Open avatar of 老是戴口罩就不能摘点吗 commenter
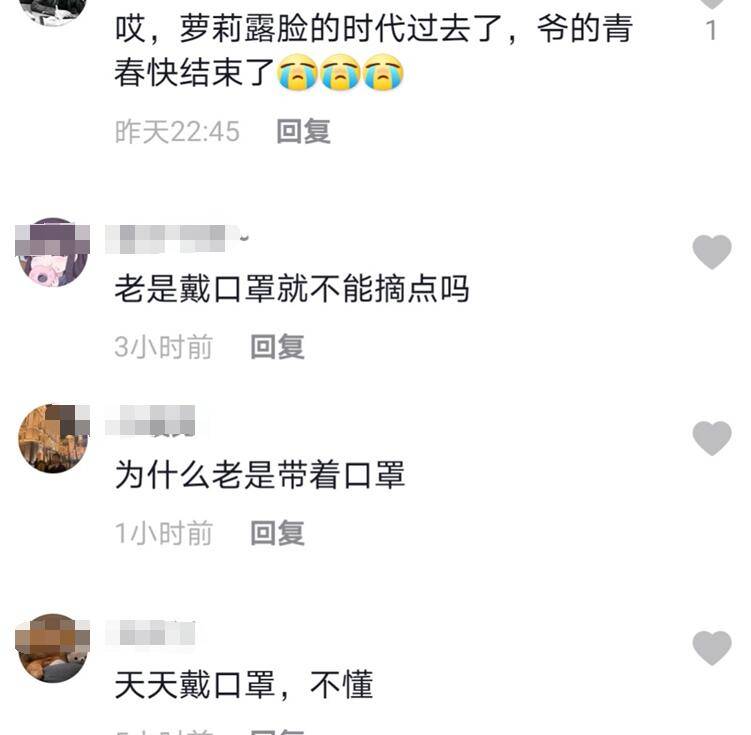Viewport: 751px width, 735px height. [53, 252]
